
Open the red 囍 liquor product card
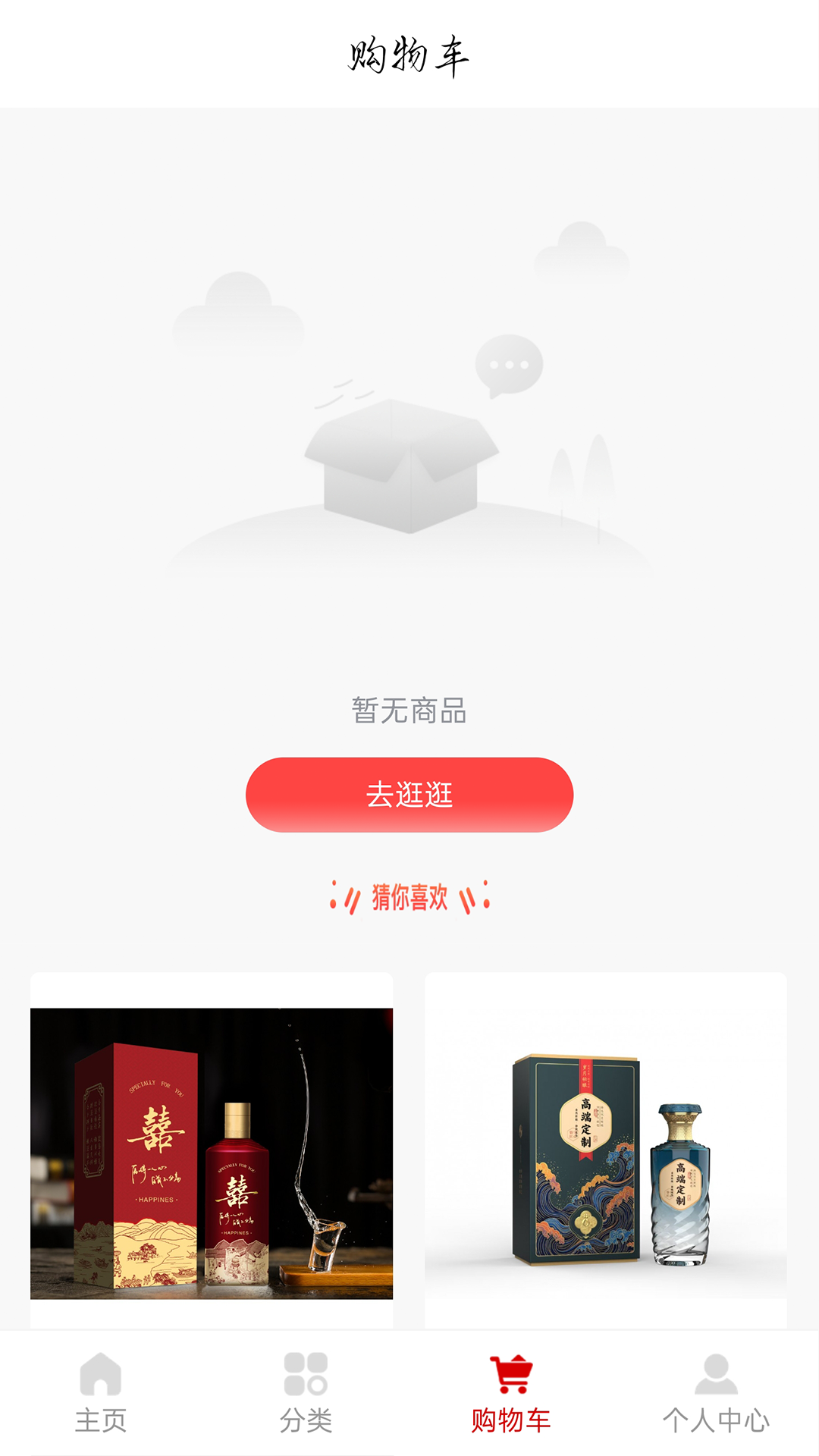pos(212,1153)
